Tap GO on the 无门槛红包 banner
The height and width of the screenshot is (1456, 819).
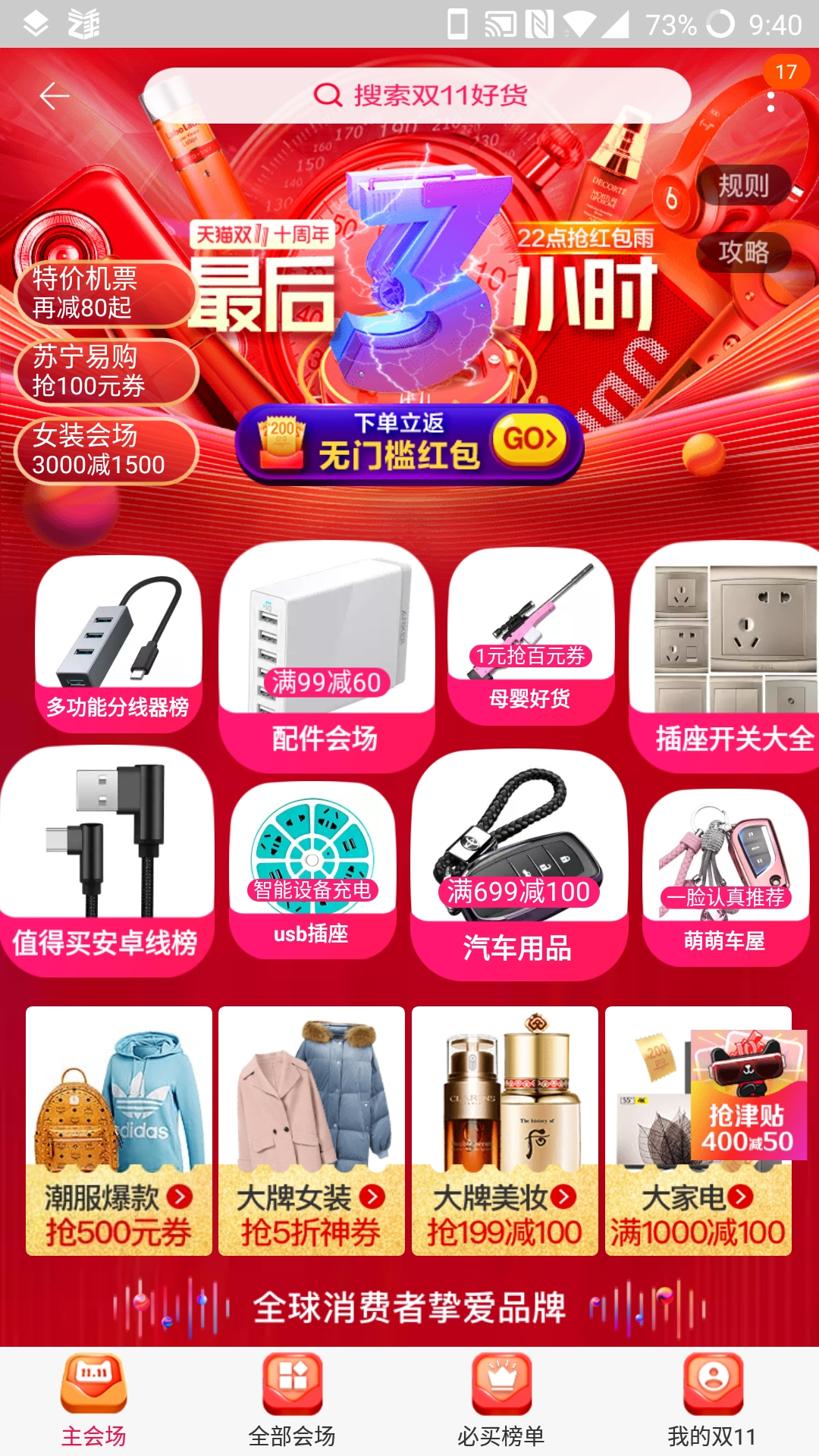(x=530, y=438)
